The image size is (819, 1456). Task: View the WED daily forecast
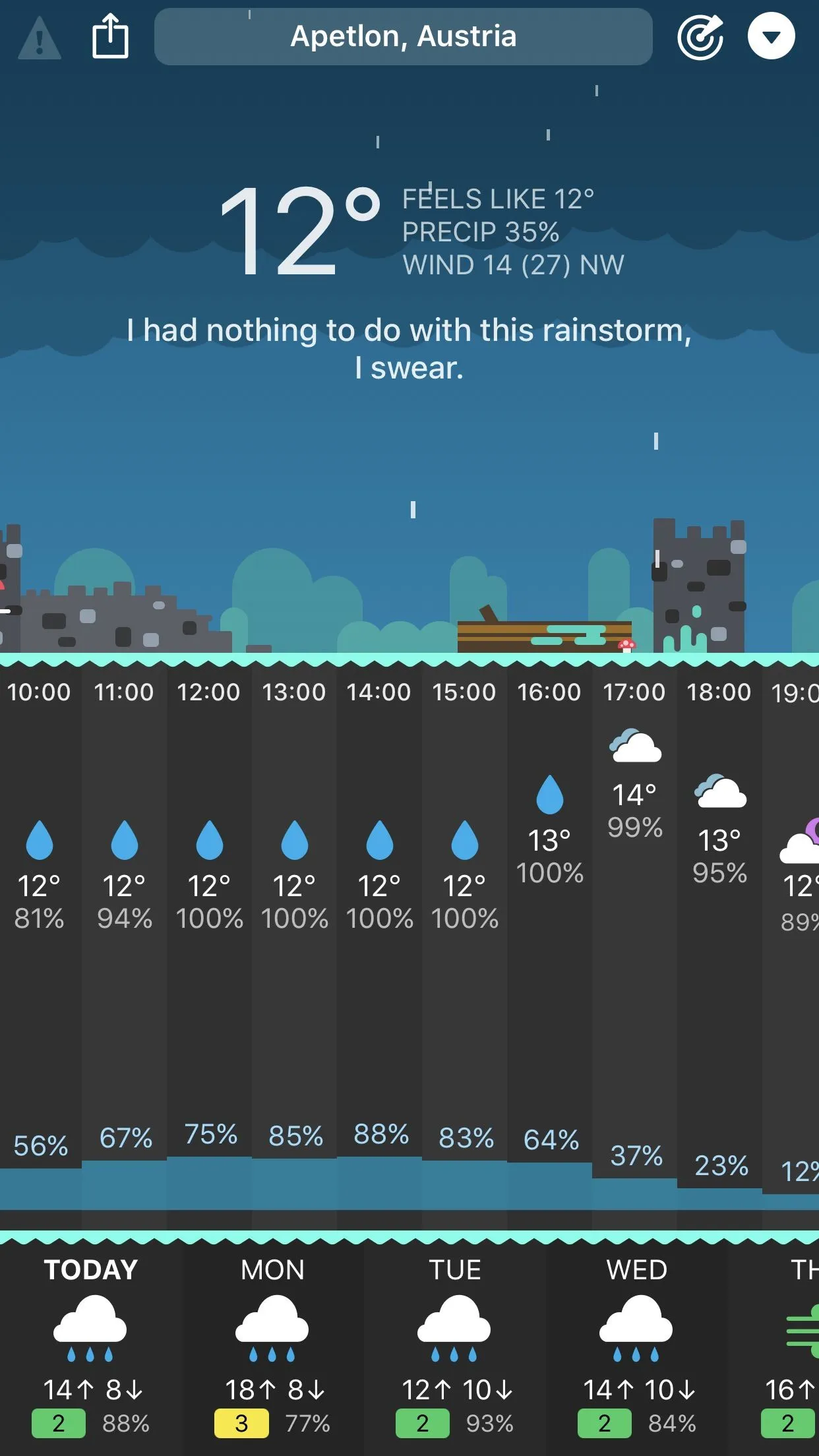(636, 1345)
